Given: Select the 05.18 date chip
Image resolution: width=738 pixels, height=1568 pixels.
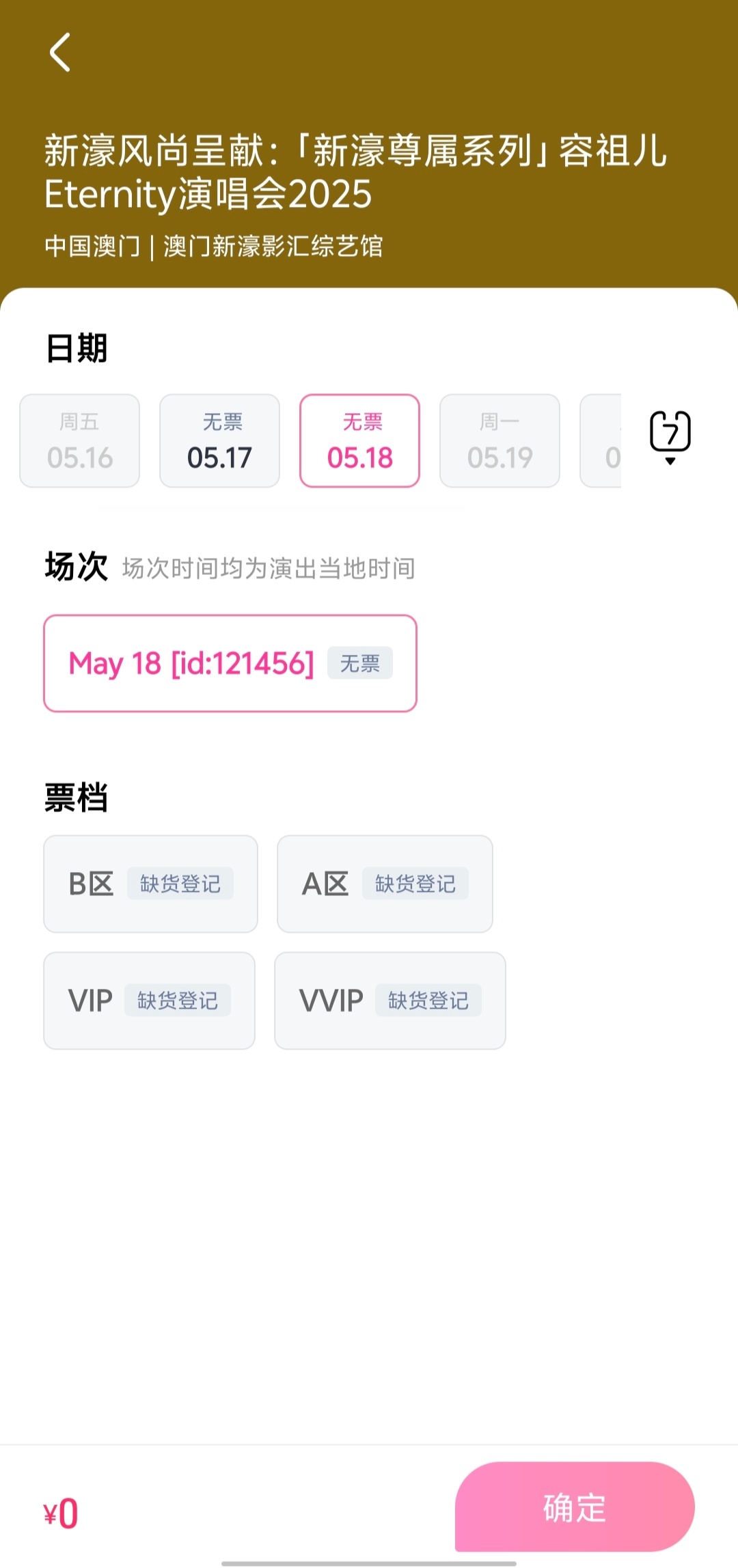Looking at the screenshot, I should click(360, 440).
